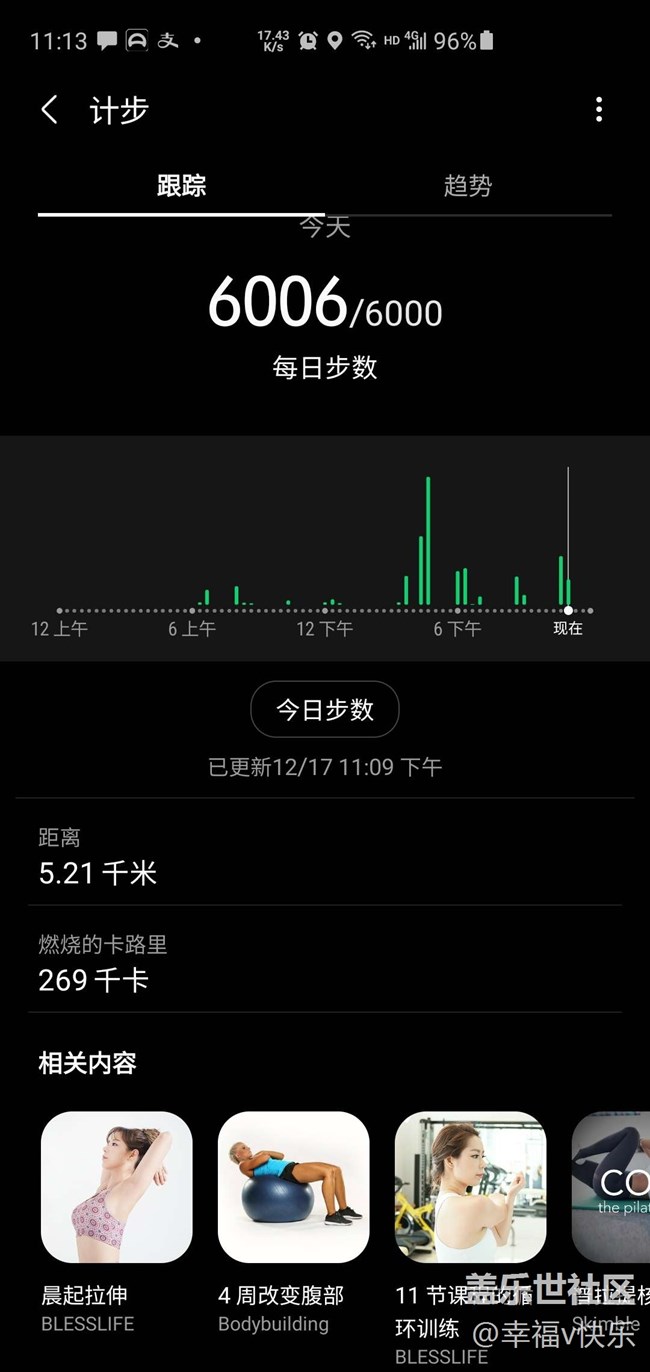Switch to the 趋势 tab

click(467, 186)
